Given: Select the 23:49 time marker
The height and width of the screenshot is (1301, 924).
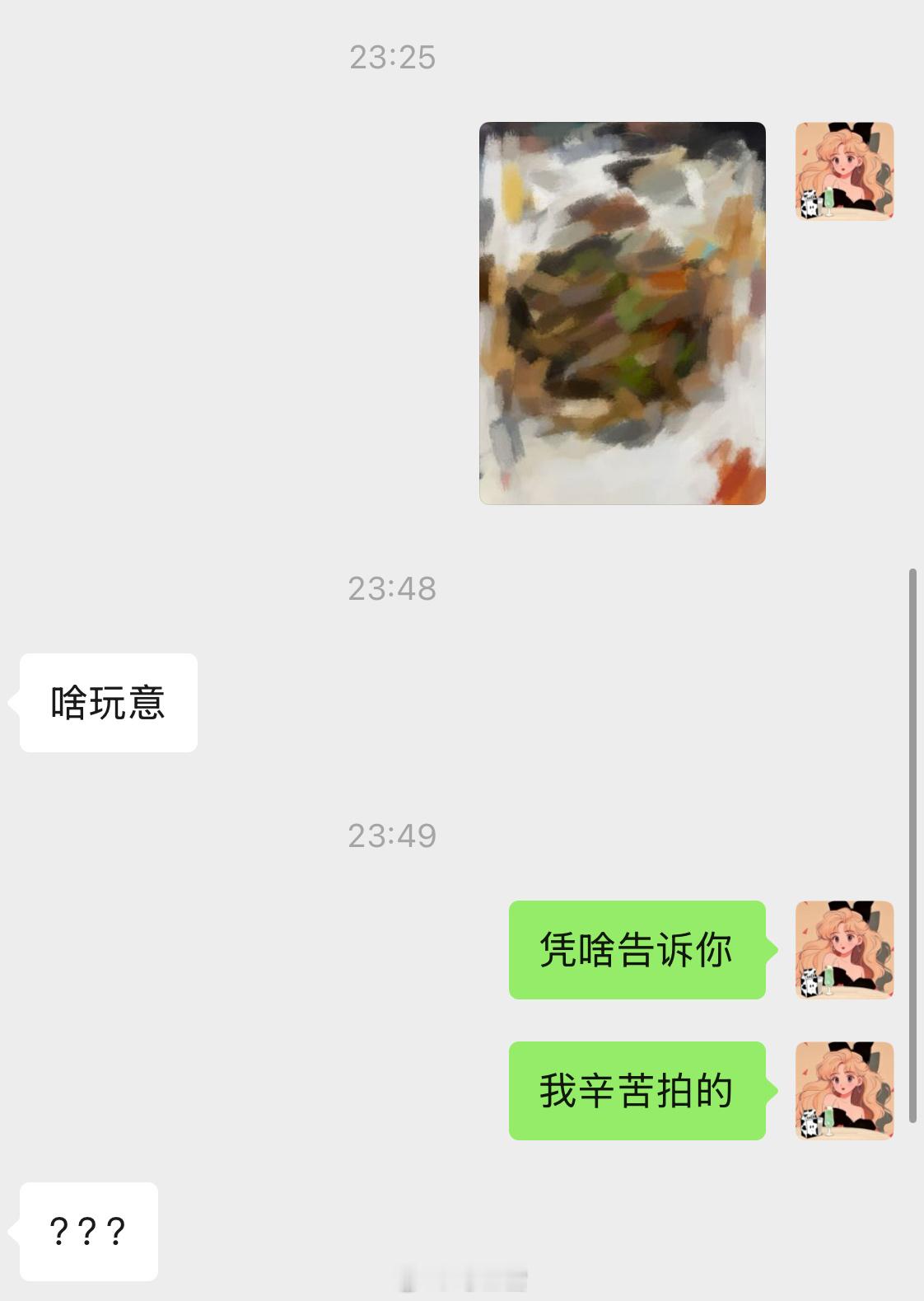Looking at the screenshot, I should [394, 836].
